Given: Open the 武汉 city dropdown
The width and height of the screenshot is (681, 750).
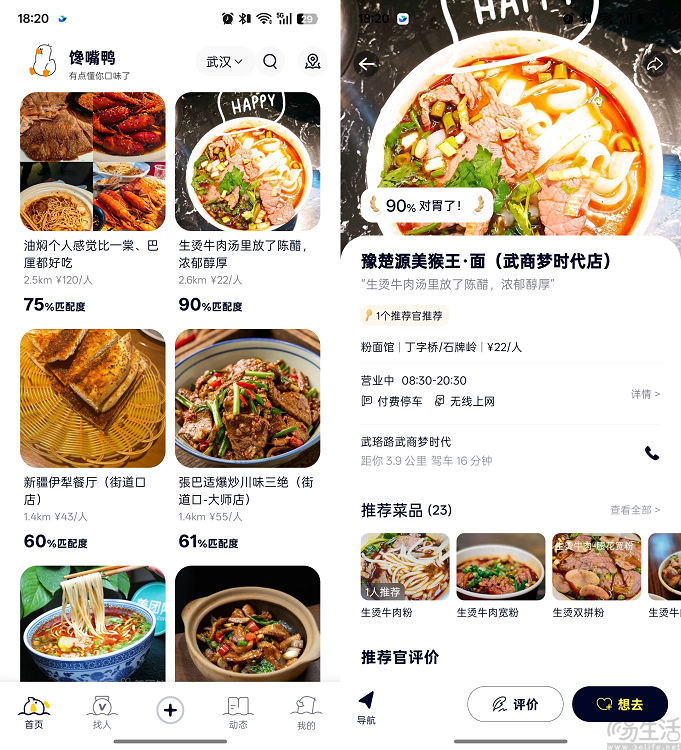Looking at the screenshot, I should (x=224, y=62).
